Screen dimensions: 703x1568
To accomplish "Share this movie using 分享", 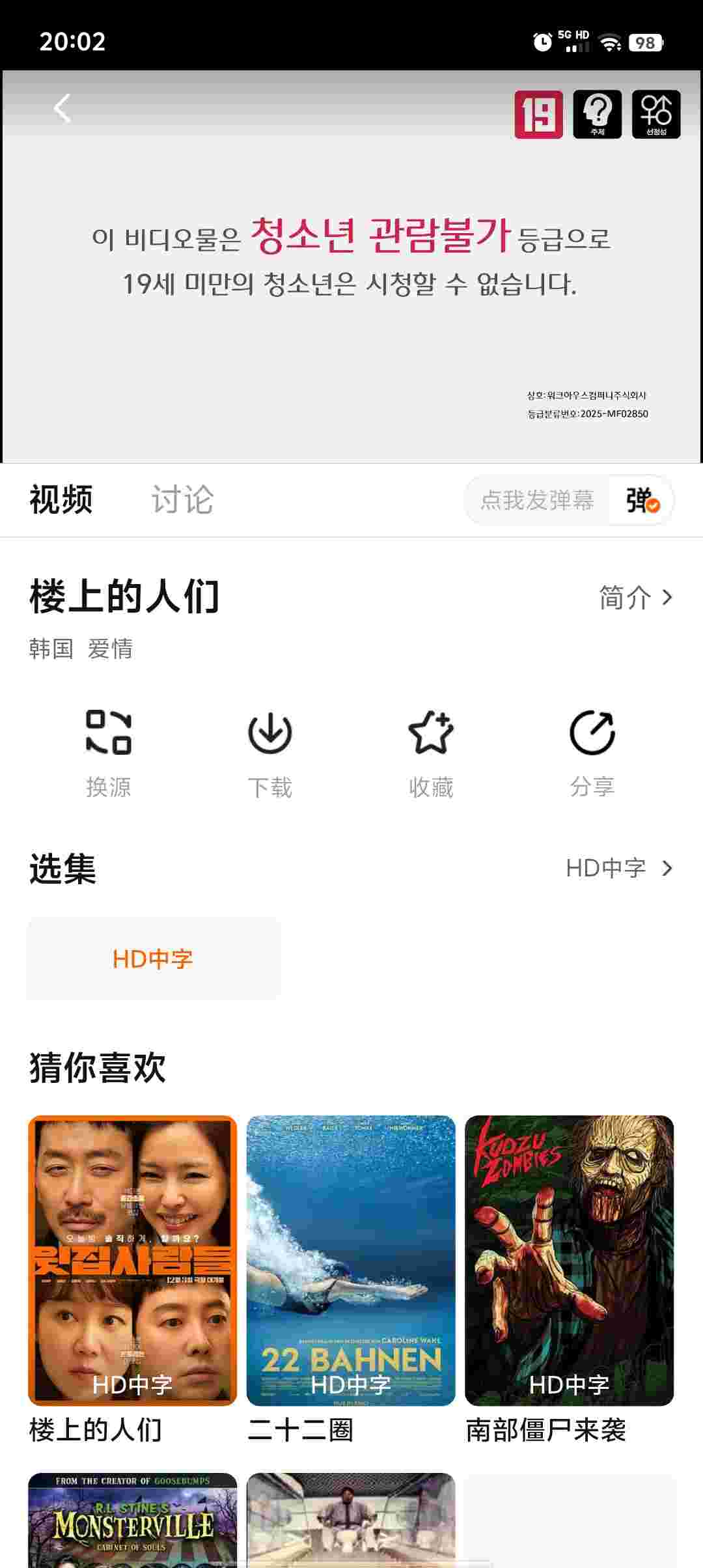I will tap(592, 752).
